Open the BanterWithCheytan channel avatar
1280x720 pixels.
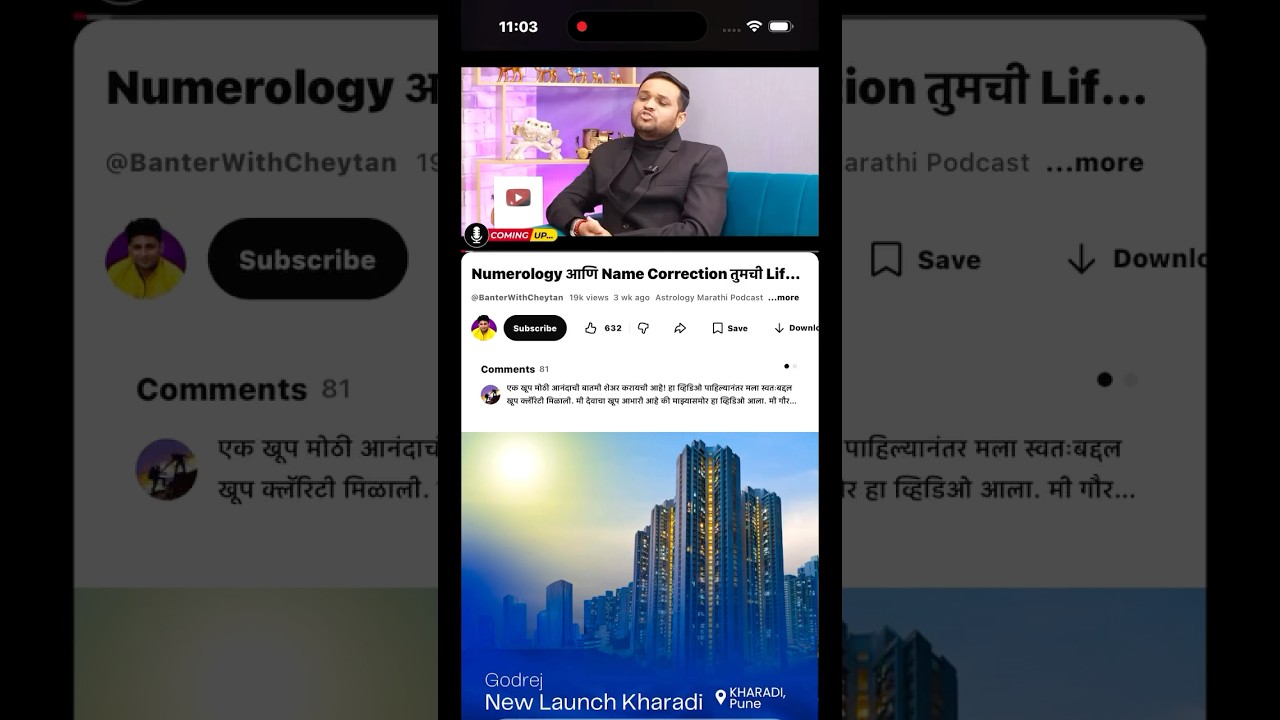(x=484, y=328)
